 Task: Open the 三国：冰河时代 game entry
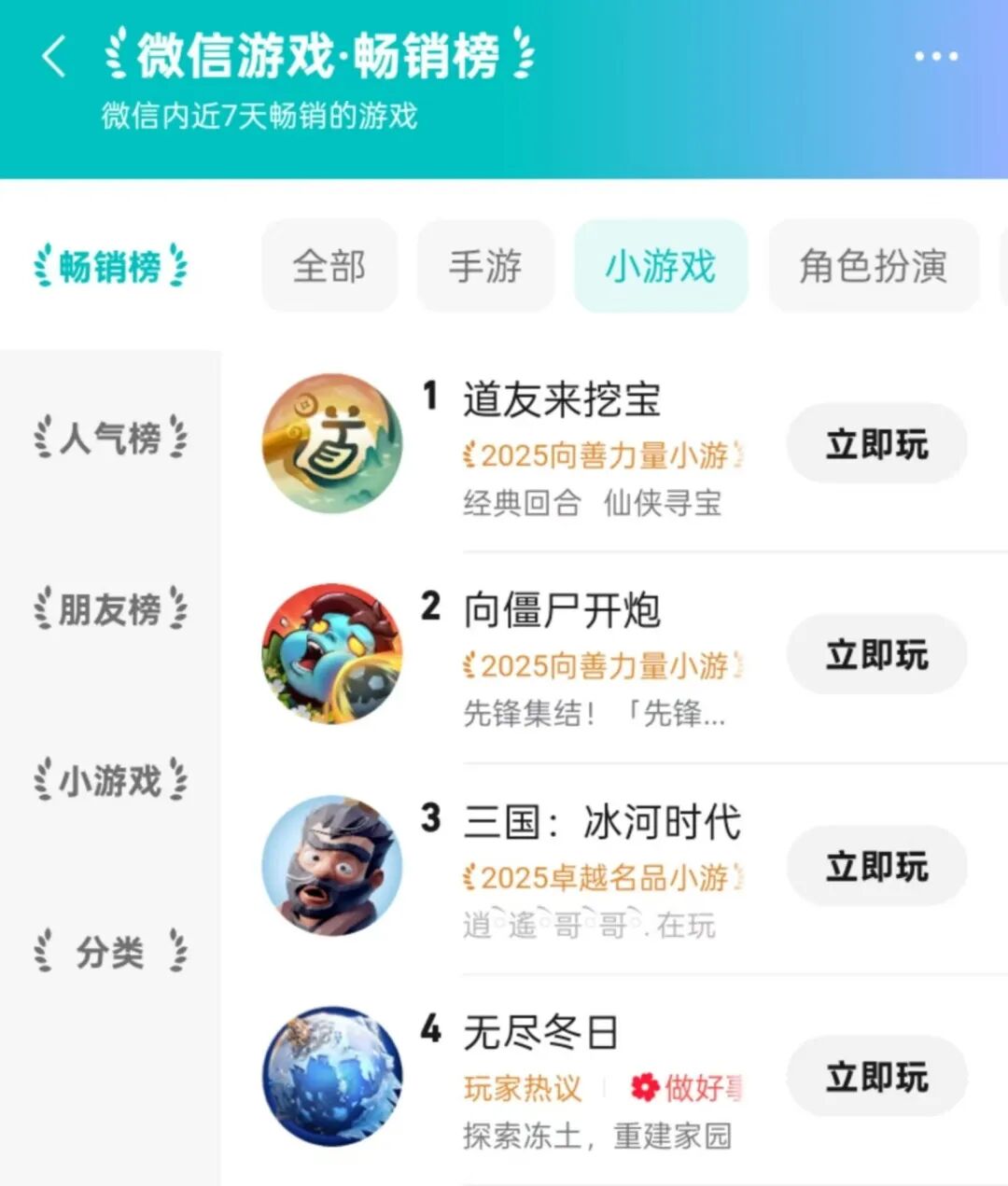602,823
